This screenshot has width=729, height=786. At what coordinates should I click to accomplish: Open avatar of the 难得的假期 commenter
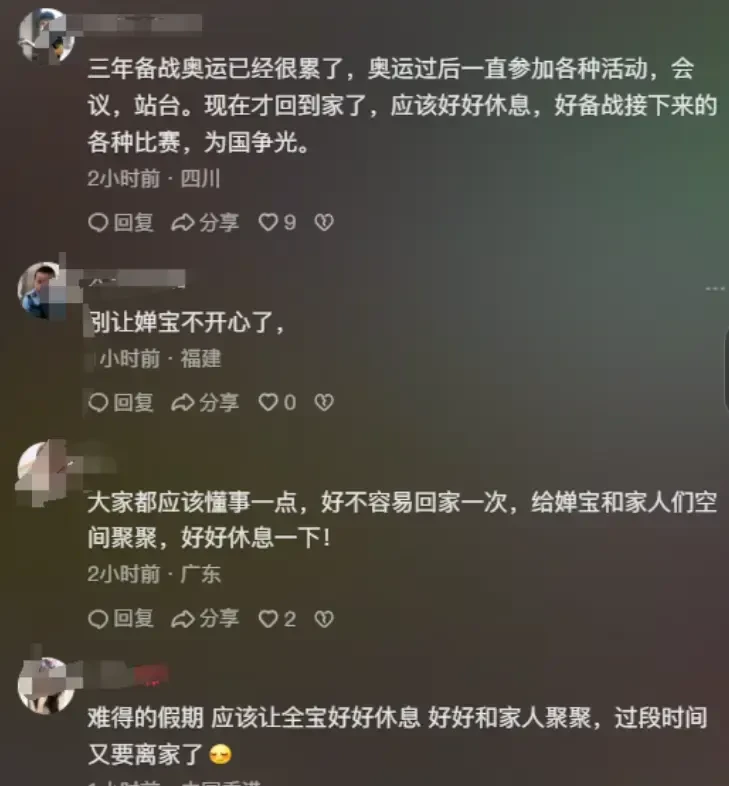[46, 685]
